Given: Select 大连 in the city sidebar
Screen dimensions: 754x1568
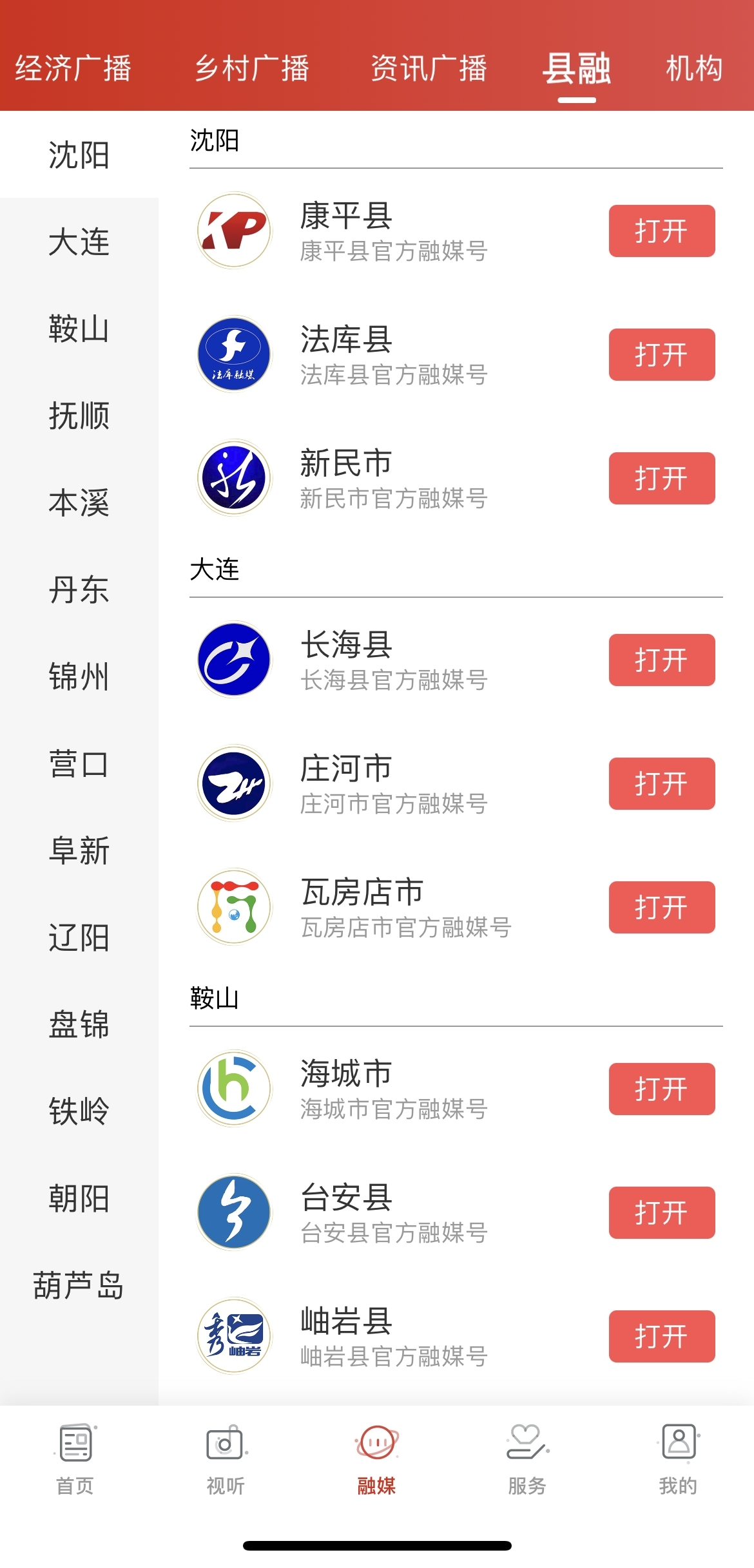Looking at the screenshot, I should coord(79,242).
